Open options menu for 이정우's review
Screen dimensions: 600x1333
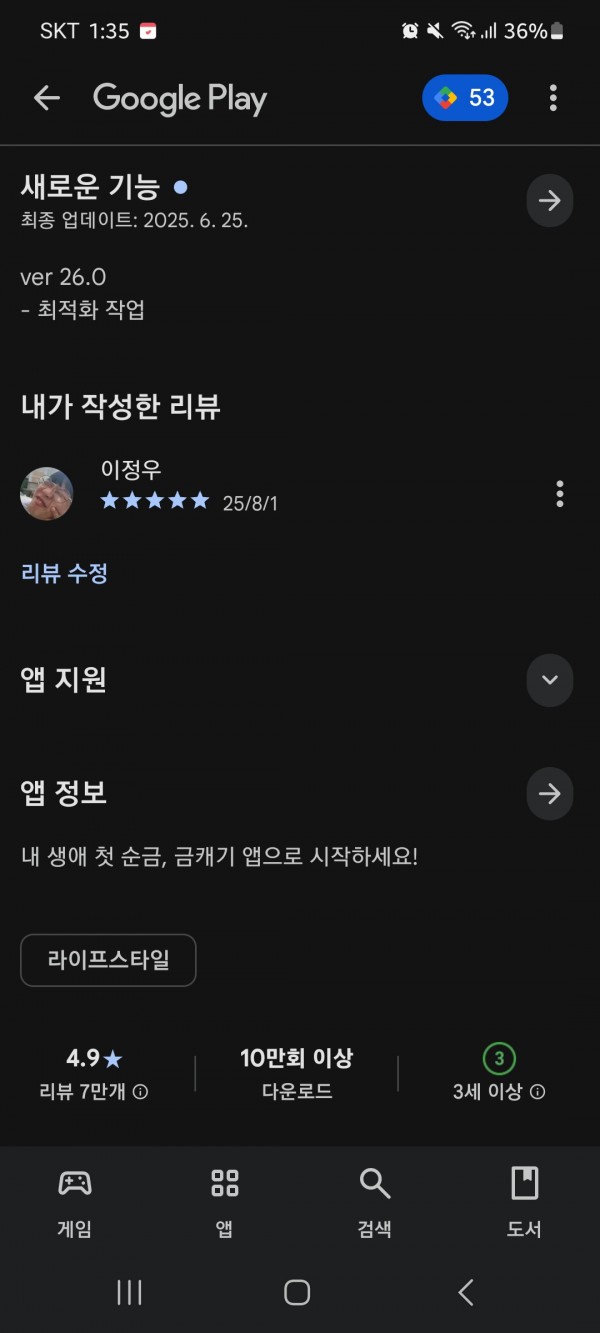tap(559, 493)
